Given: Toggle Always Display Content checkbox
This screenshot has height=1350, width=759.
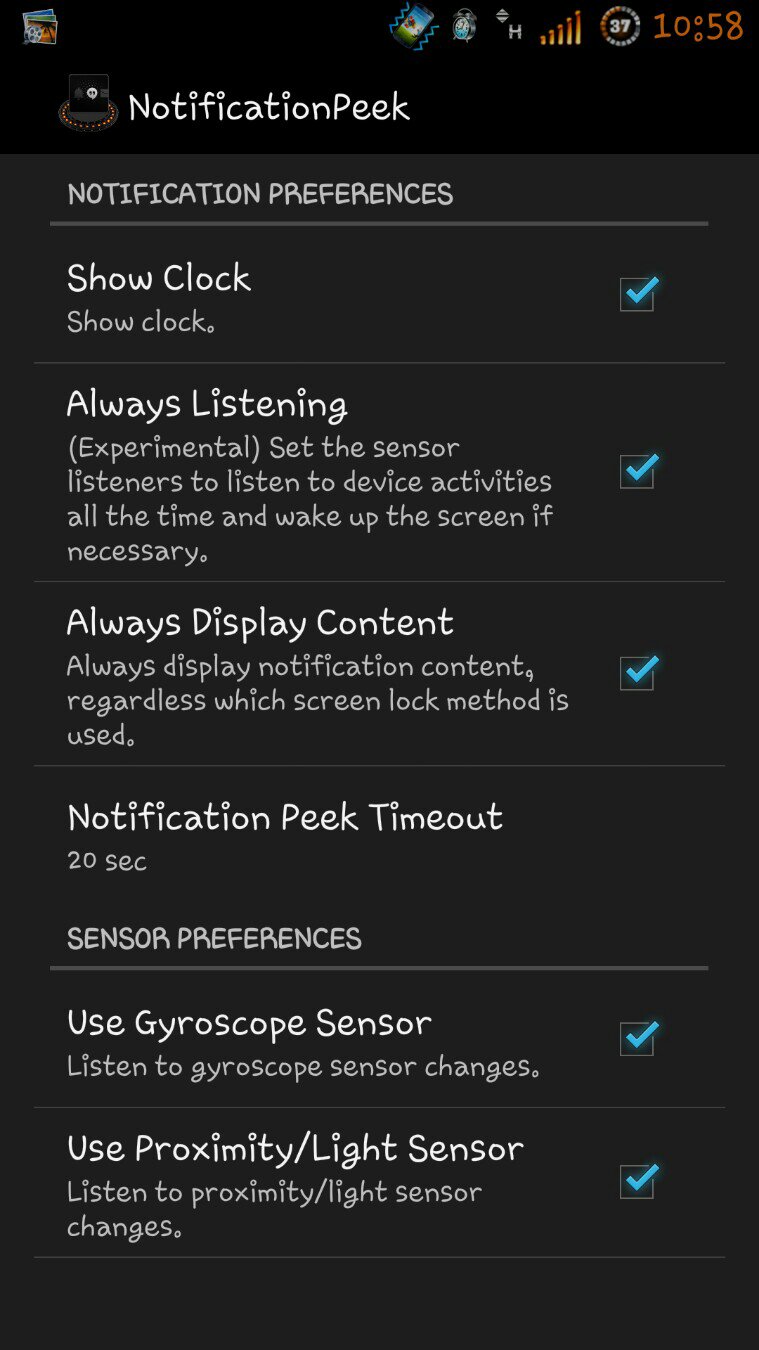Looking at the screenshot, I should 637,673.
